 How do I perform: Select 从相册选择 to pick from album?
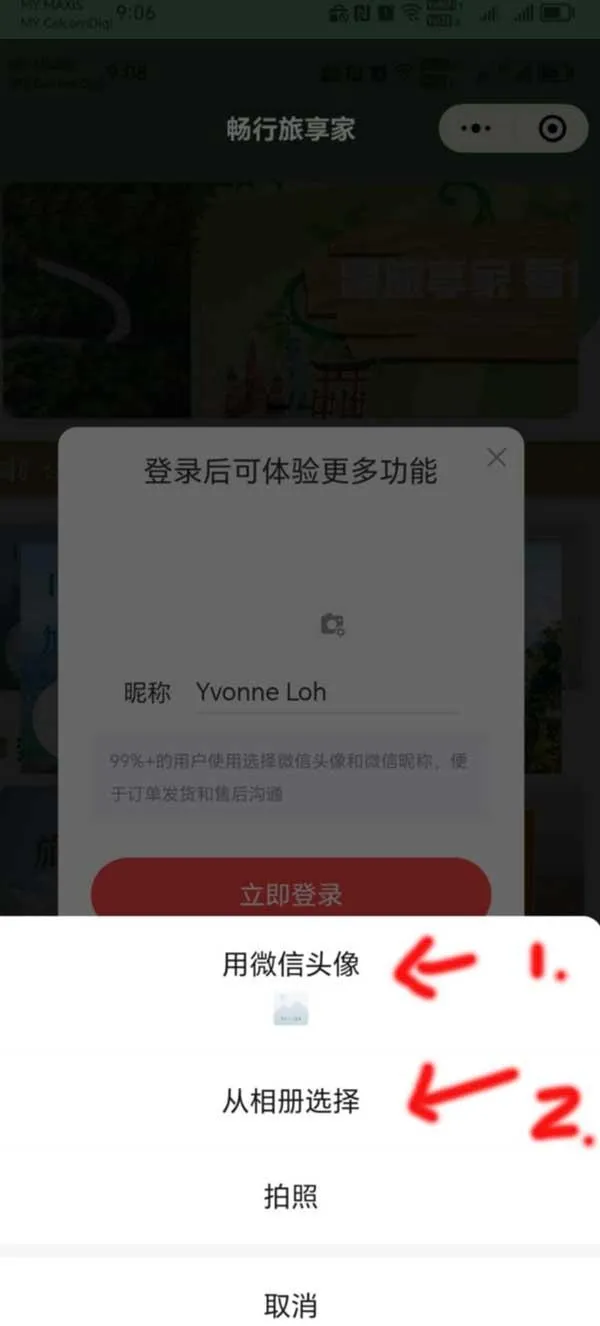pos(290,1102)
